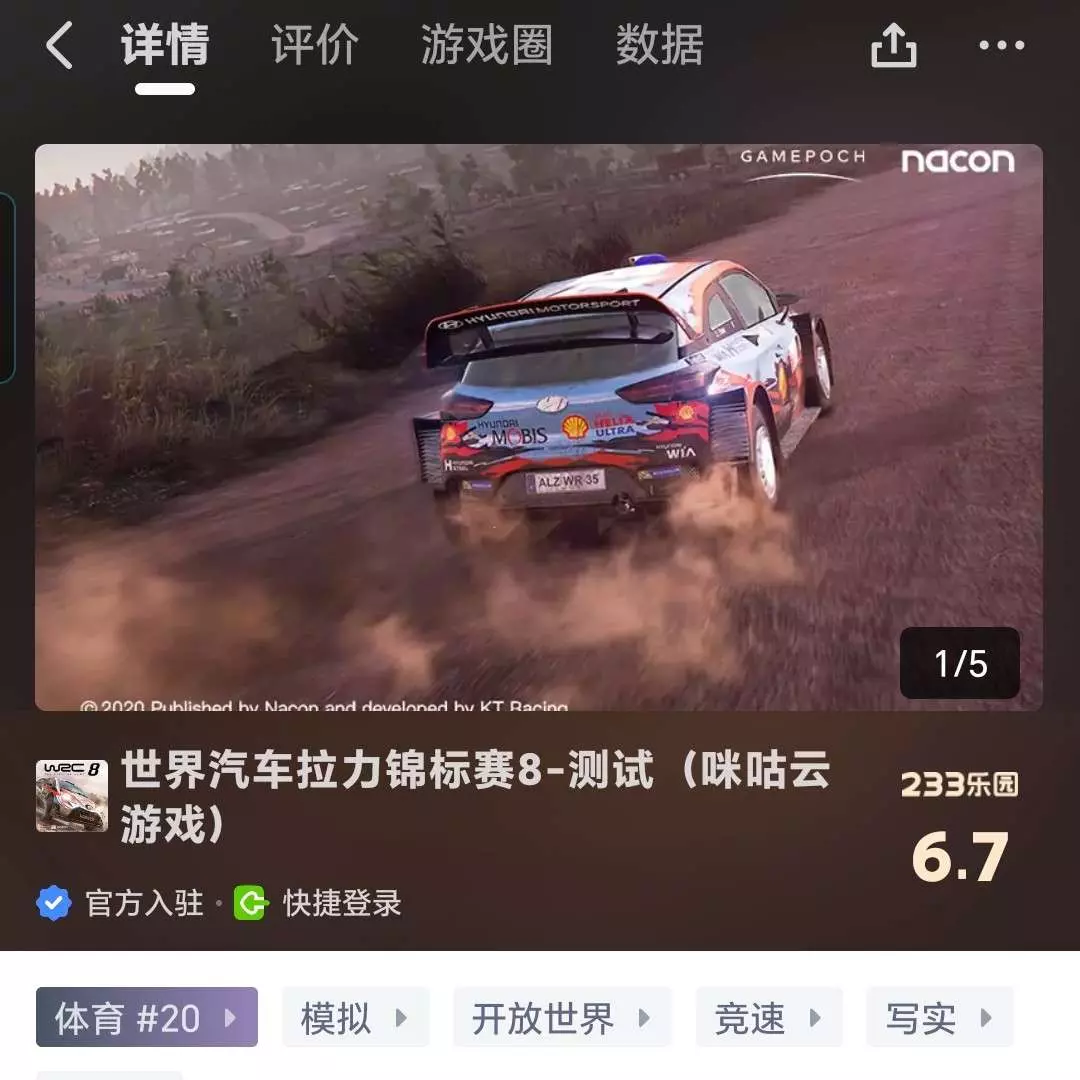1080x1080 pixels.
Task: Browse the 竞速 tag chip
Action: [x=768, y=1018]
